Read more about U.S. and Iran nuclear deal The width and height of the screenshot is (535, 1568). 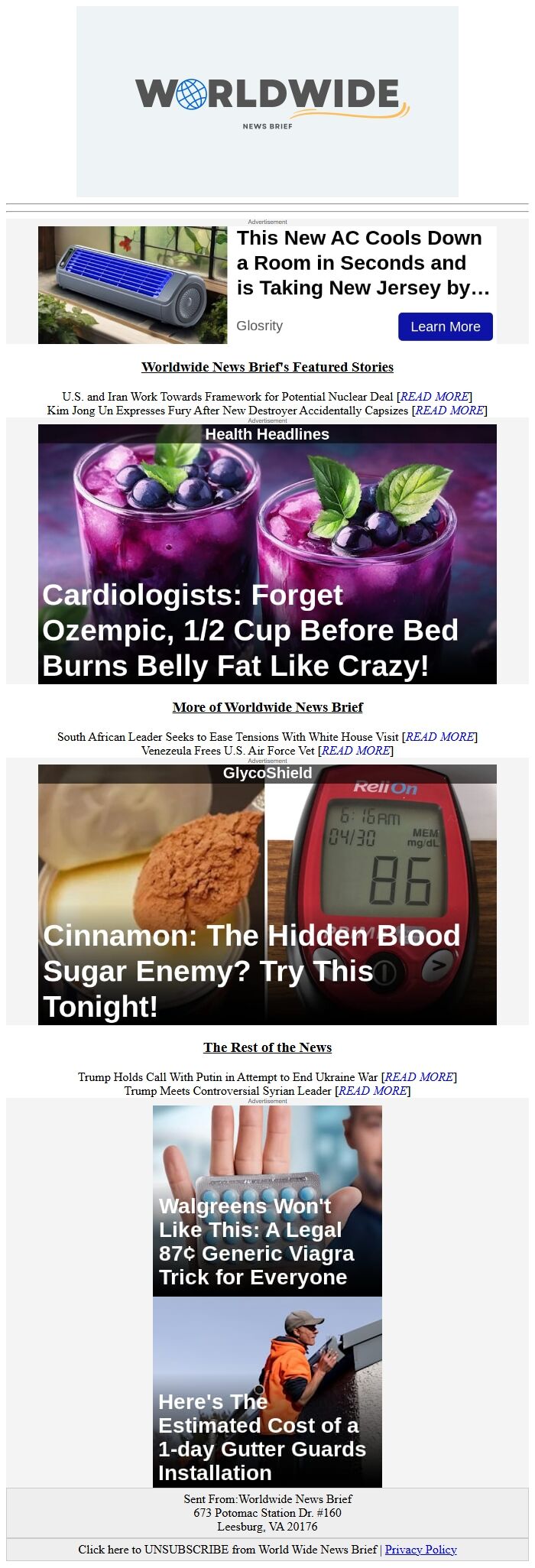[436, 397]
